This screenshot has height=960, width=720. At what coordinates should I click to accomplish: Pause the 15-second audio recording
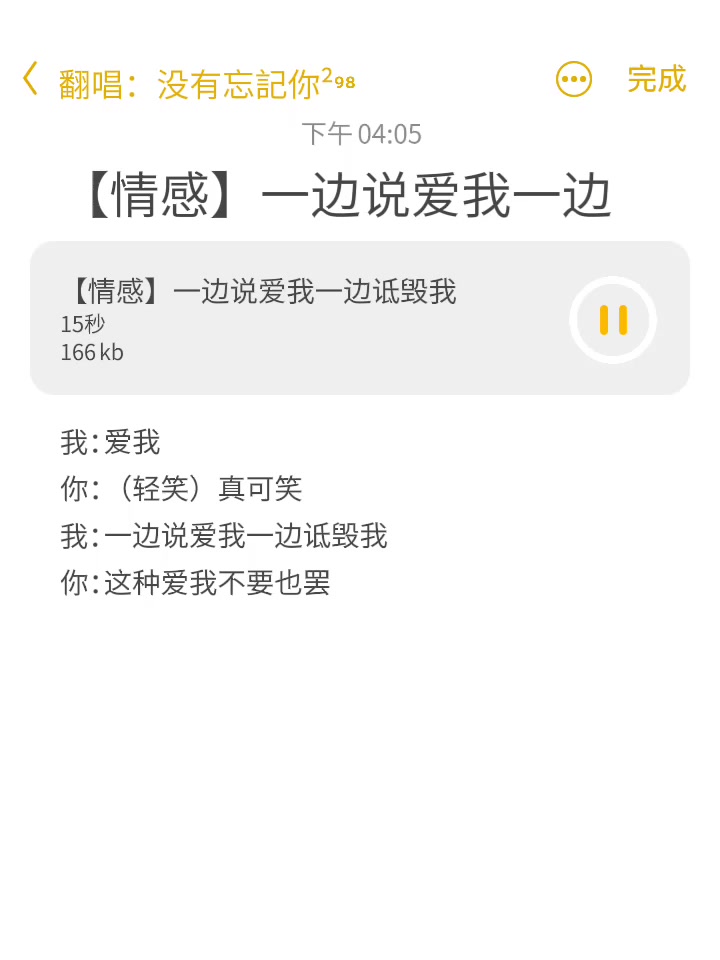click(613, 320)
